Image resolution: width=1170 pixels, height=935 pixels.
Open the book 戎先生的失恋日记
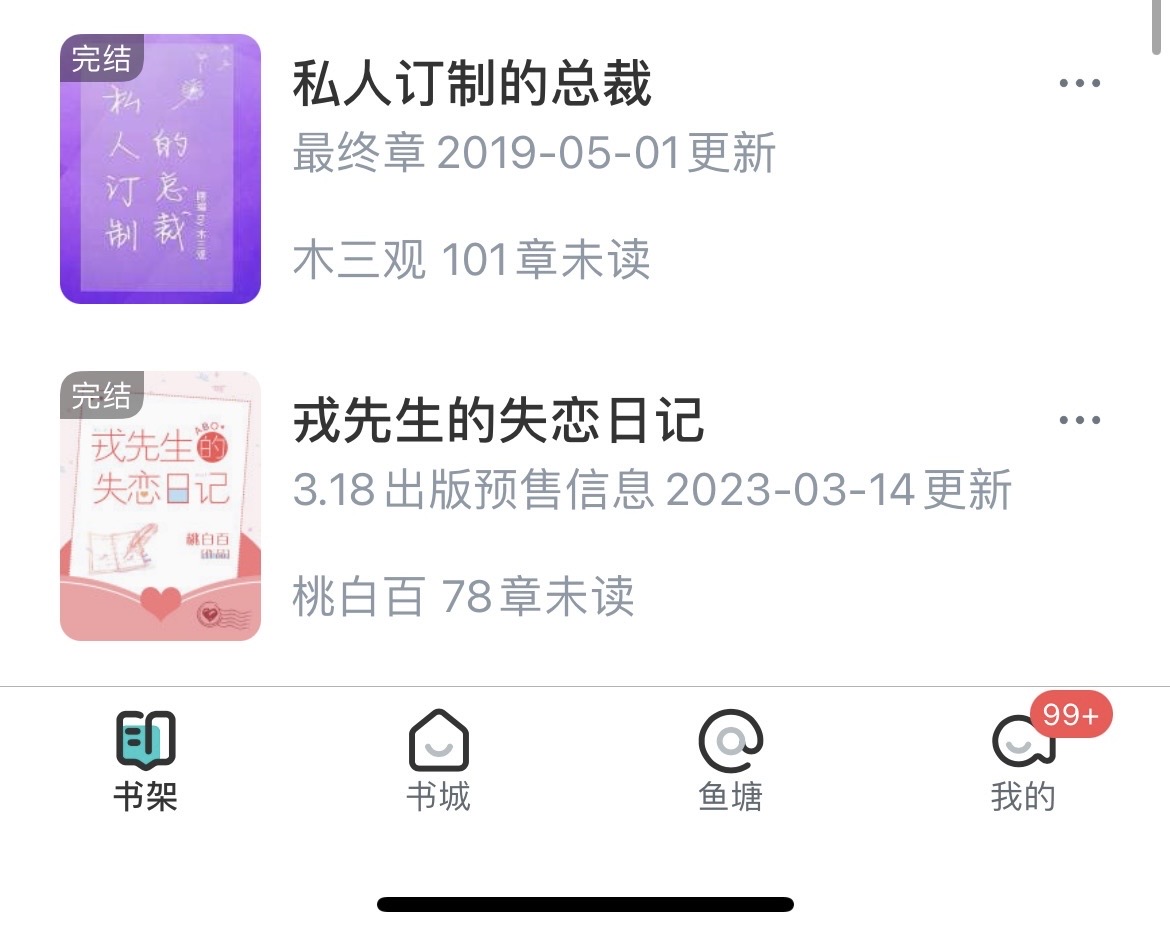tap(498, 421)
